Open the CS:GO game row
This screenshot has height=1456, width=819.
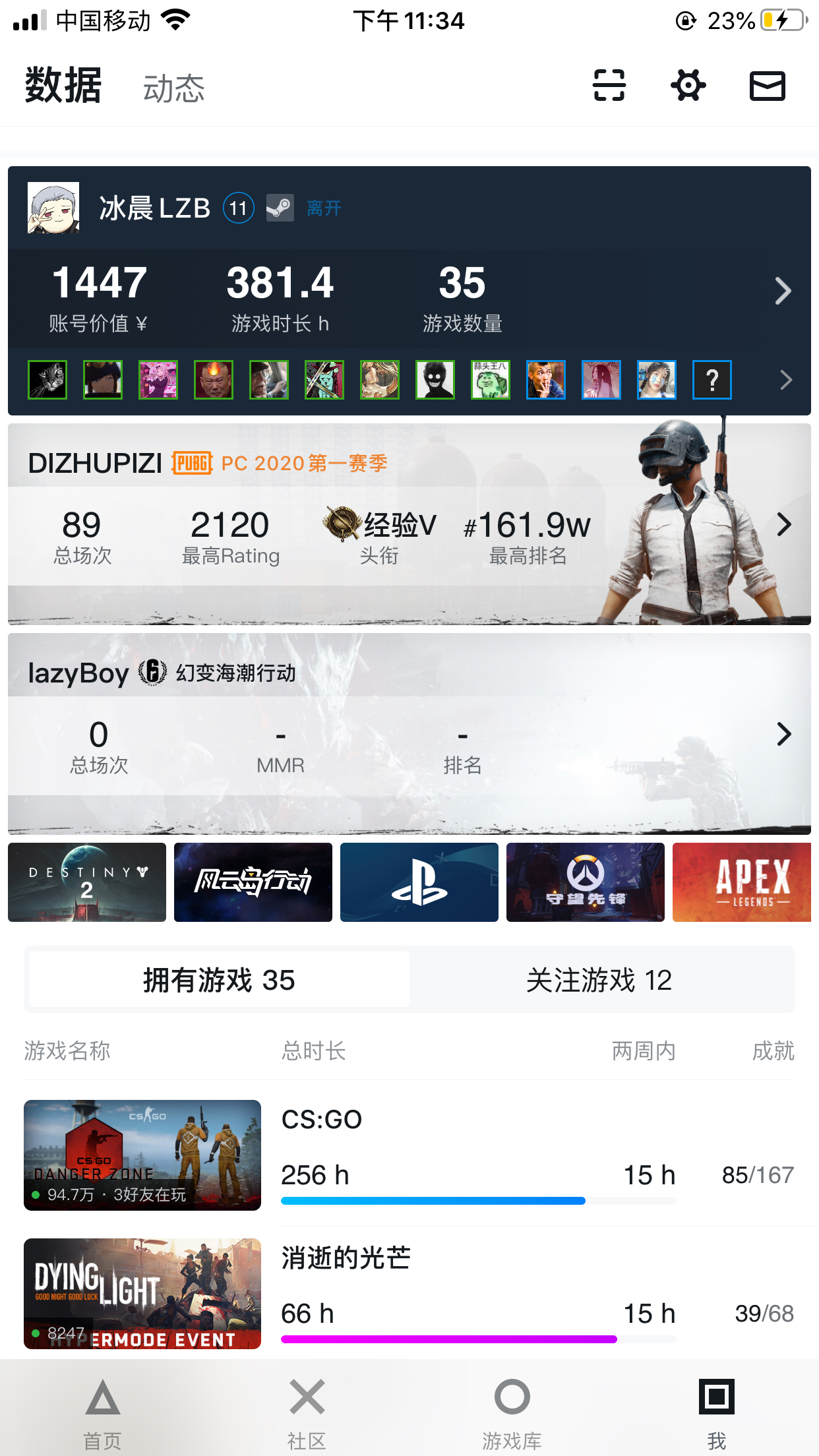pos(409,1155)
